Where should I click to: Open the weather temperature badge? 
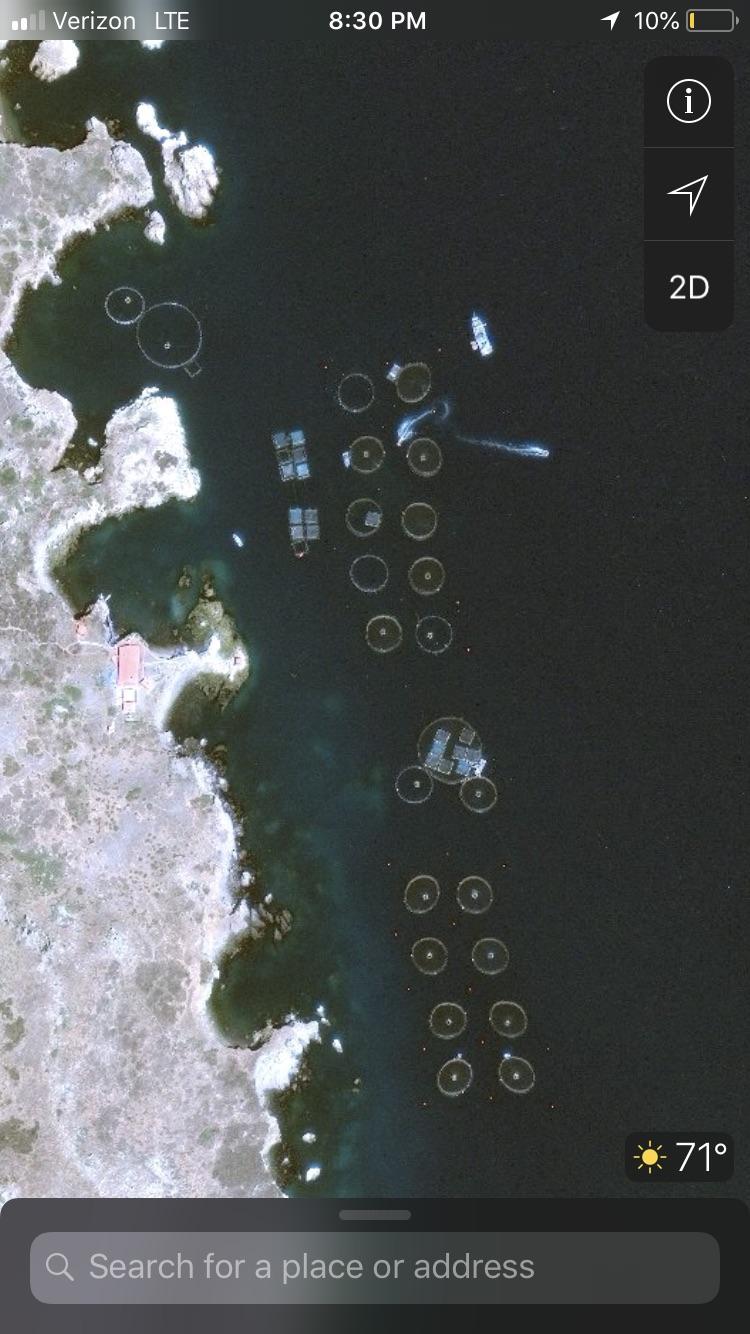[680, 1157]
